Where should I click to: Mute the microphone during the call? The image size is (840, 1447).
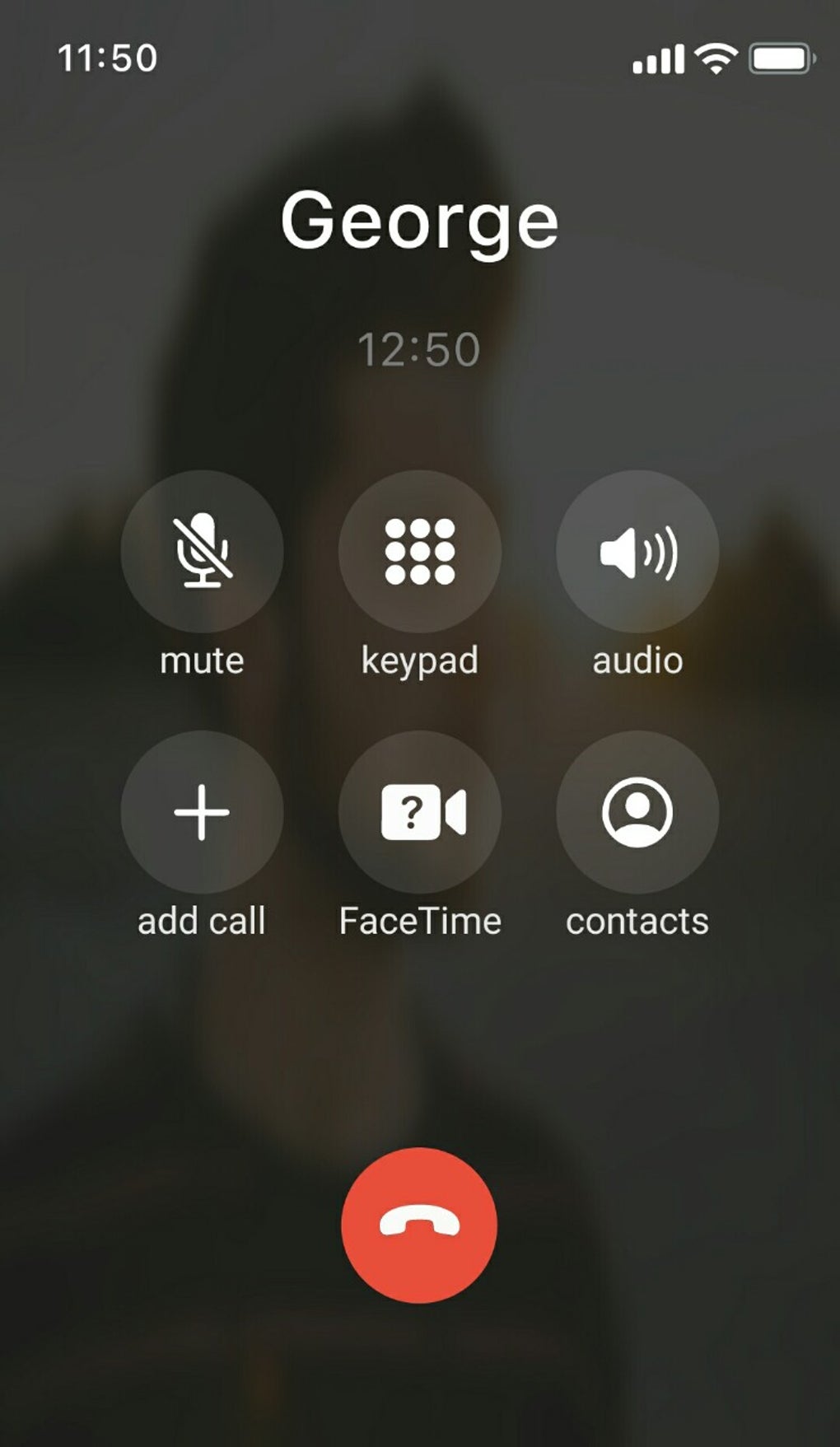point(202,552)
